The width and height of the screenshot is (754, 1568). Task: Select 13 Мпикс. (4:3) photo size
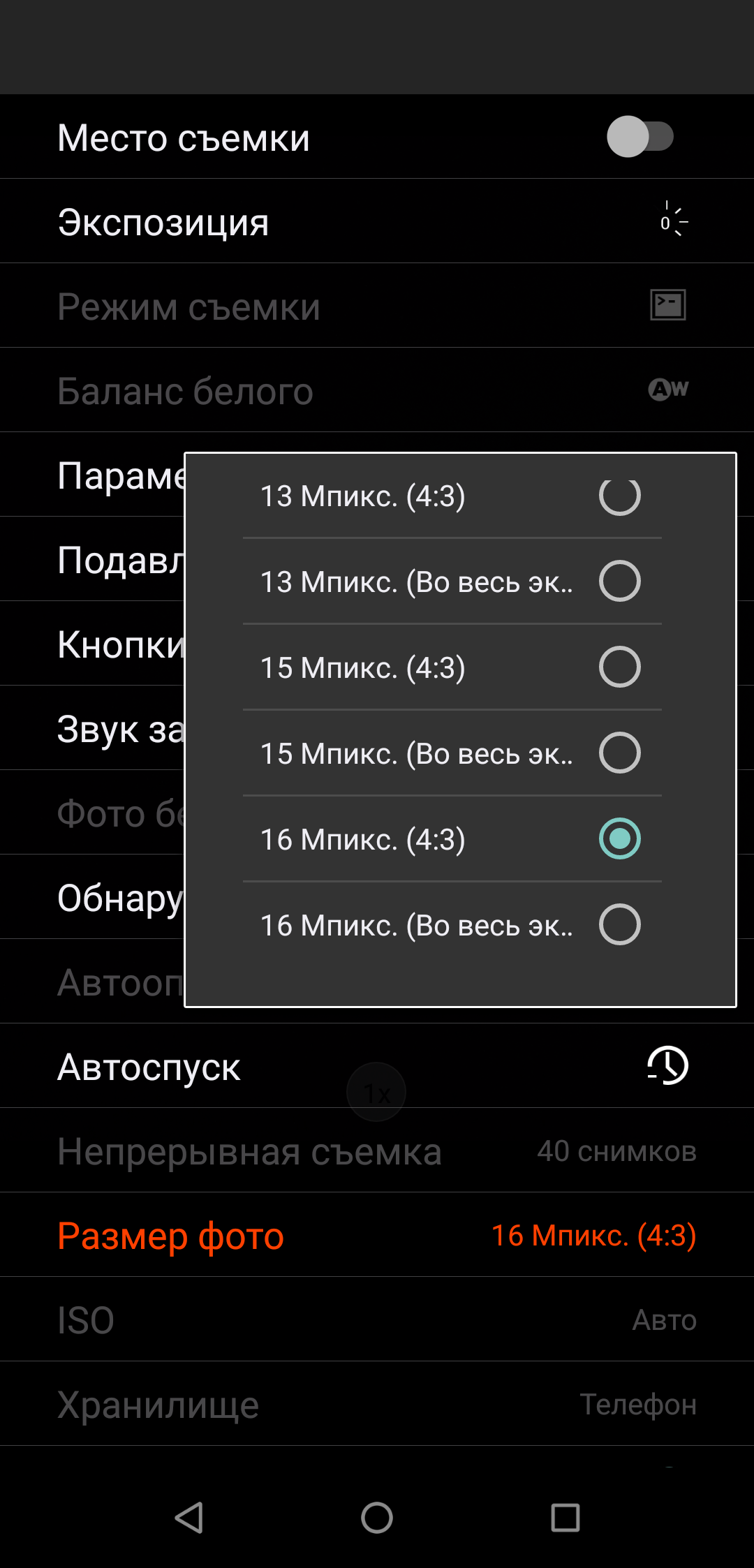452,496
